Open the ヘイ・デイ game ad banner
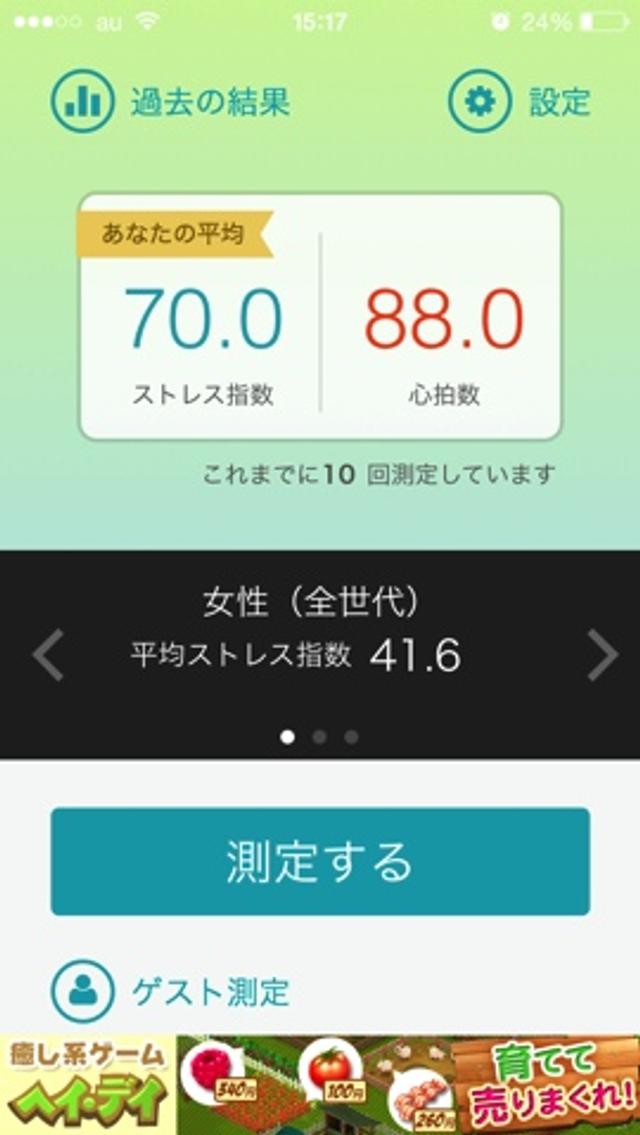 pyautogui.click(x=320, y=1085)
